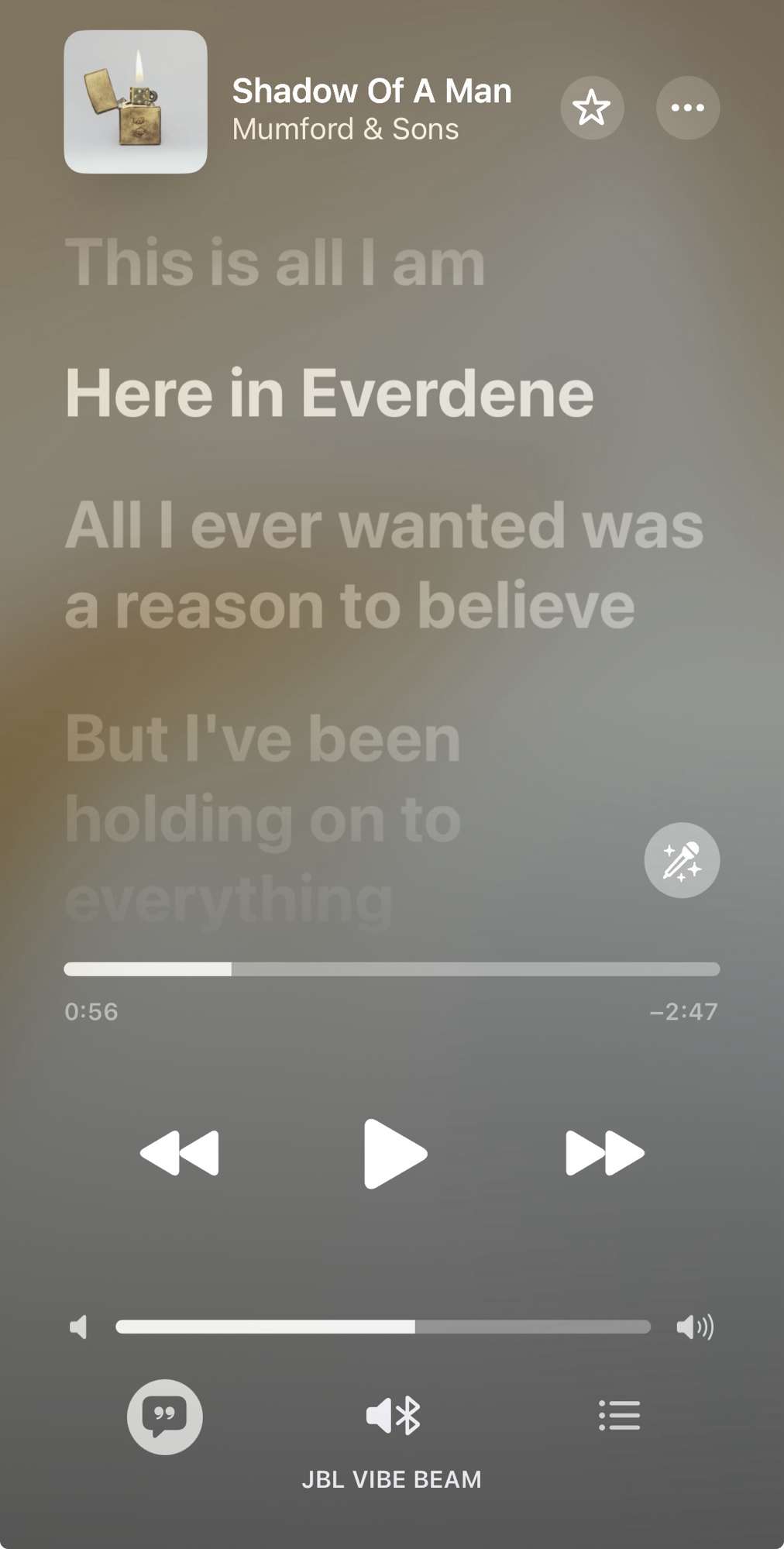Skip back to previous track
This screenshot has width=784, height=1549.
(180, 1153)
